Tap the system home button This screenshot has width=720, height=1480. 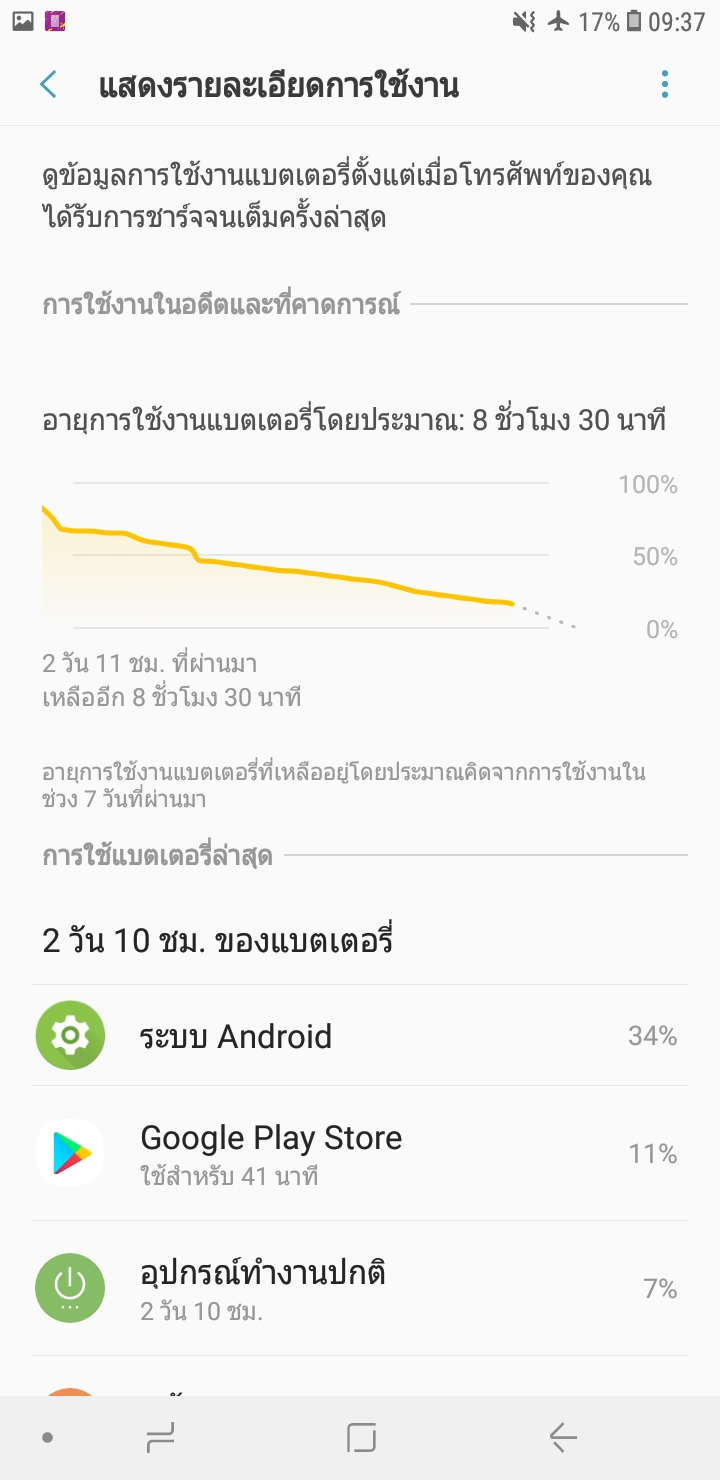click(x=360, y=1438)
